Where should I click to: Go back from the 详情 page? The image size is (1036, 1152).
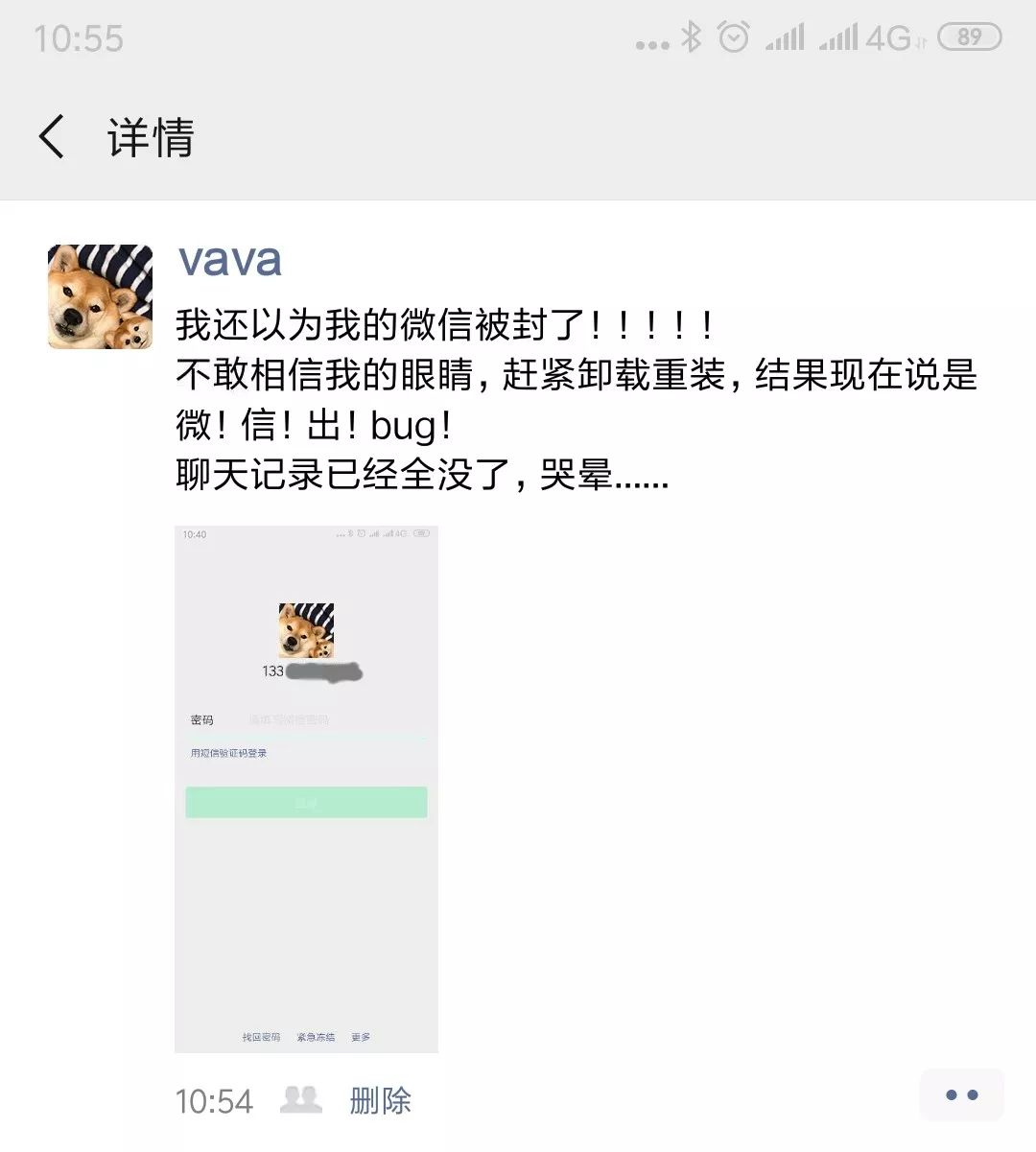click(x=53, y=137)
